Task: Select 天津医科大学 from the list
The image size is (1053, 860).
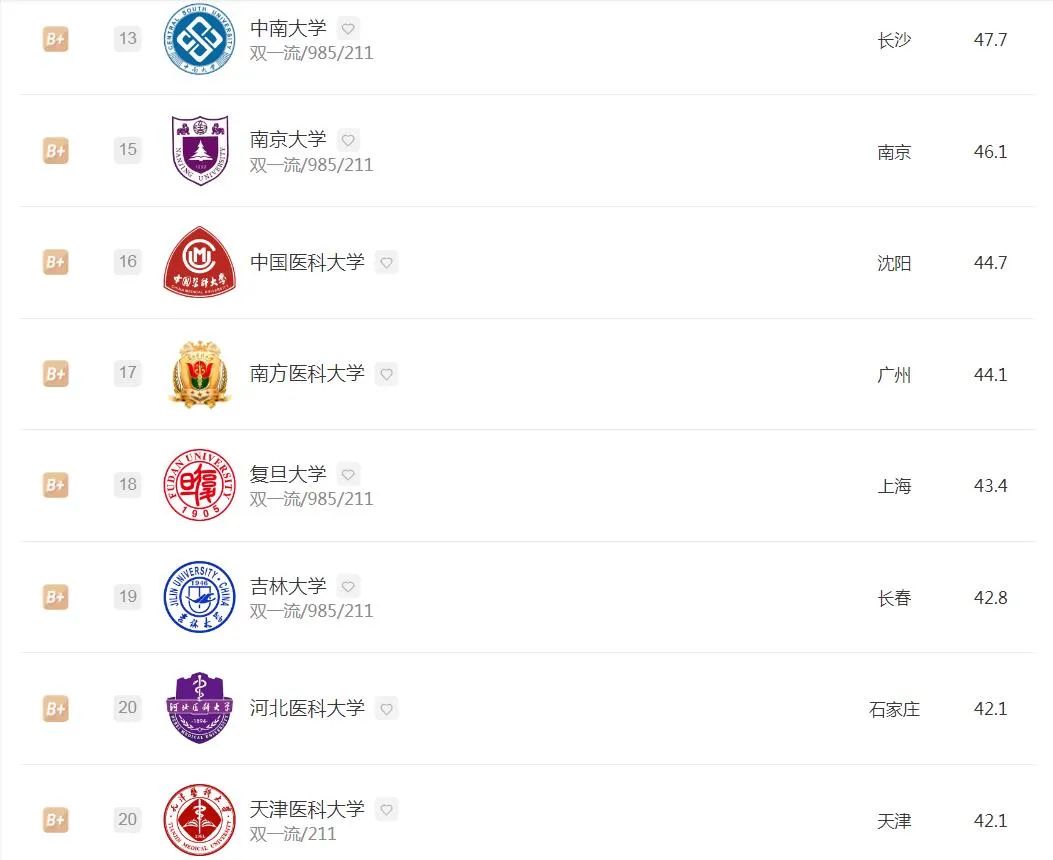Action: tap(307, 809)
